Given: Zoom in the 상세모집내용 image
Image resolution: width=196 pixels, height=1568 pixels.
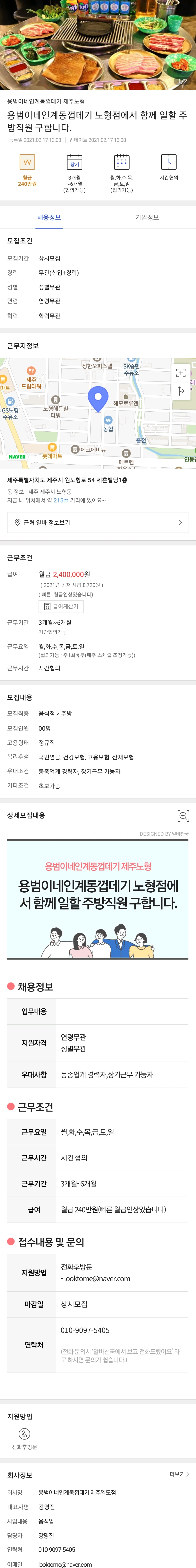Looking at the screenshot, I should [183, 816].
